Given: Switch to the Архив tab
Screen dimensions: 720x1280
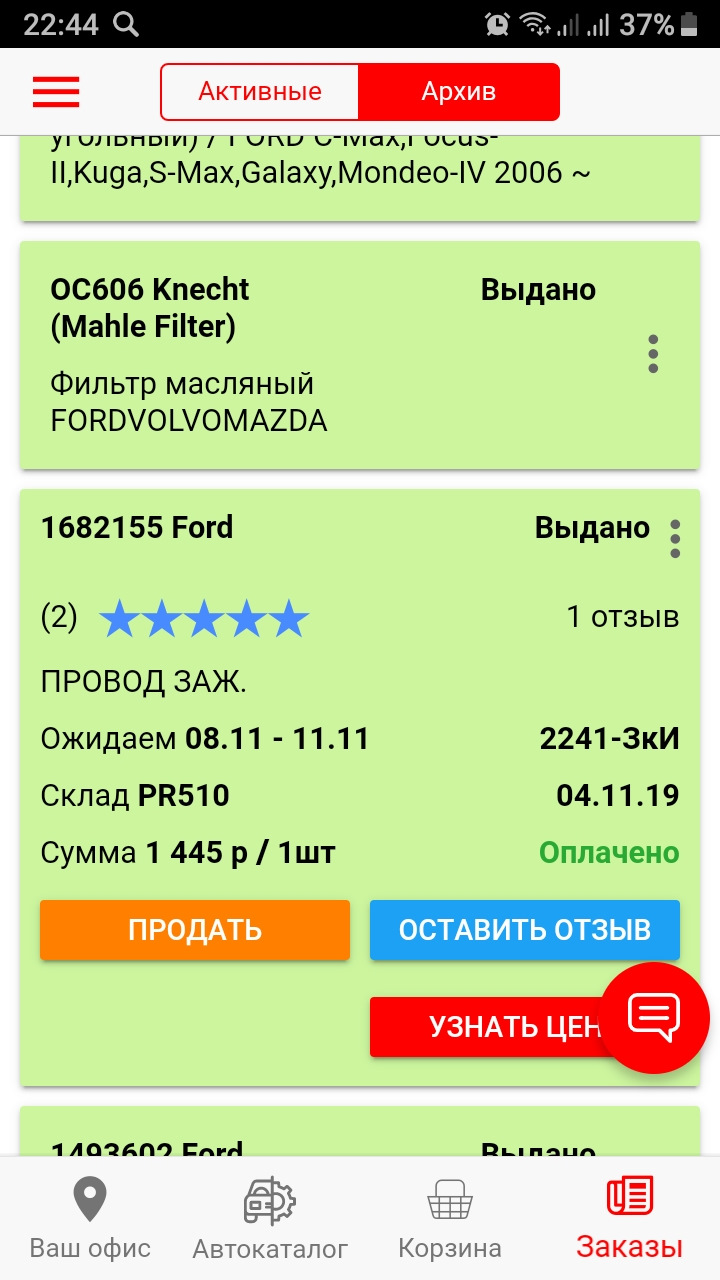Looking at the screenshot, I should 460,91.
